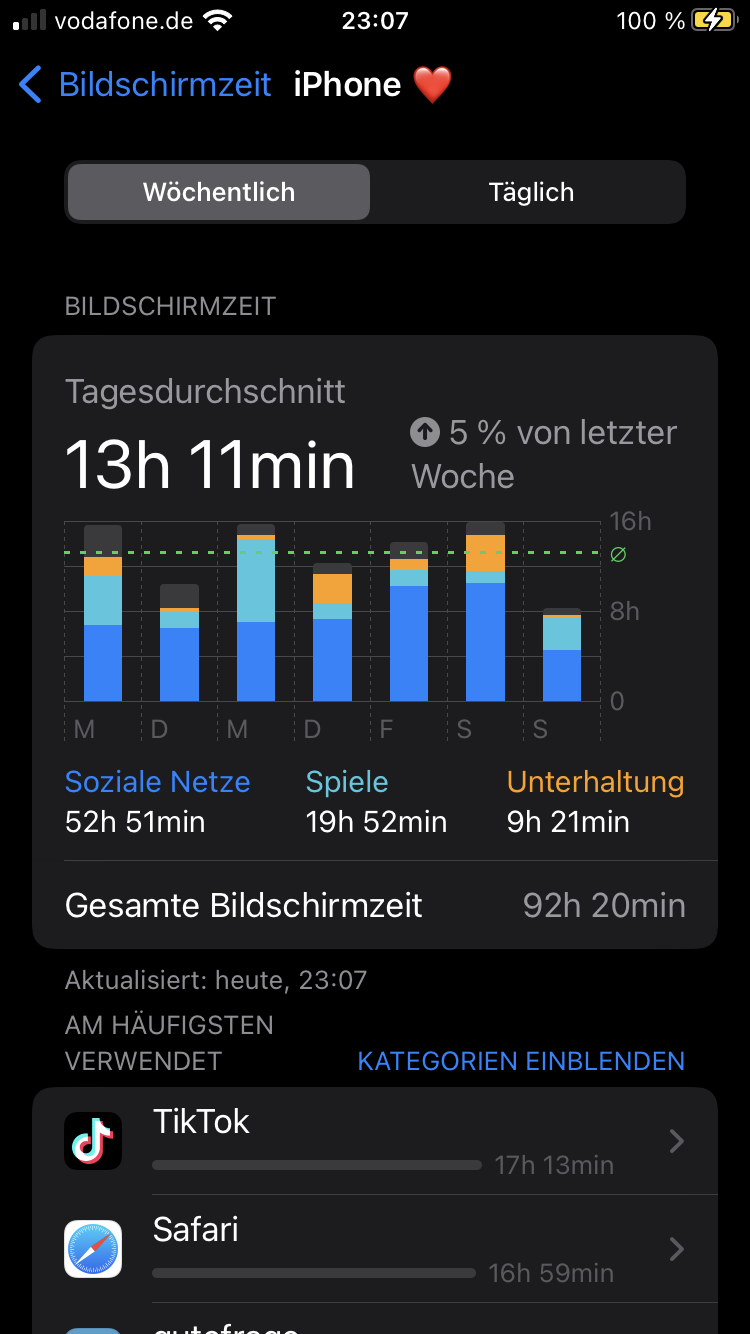The width and height of the screenshot is (750, 1334).
Task: Open Safari usage details
Action: click(375, 1249)
